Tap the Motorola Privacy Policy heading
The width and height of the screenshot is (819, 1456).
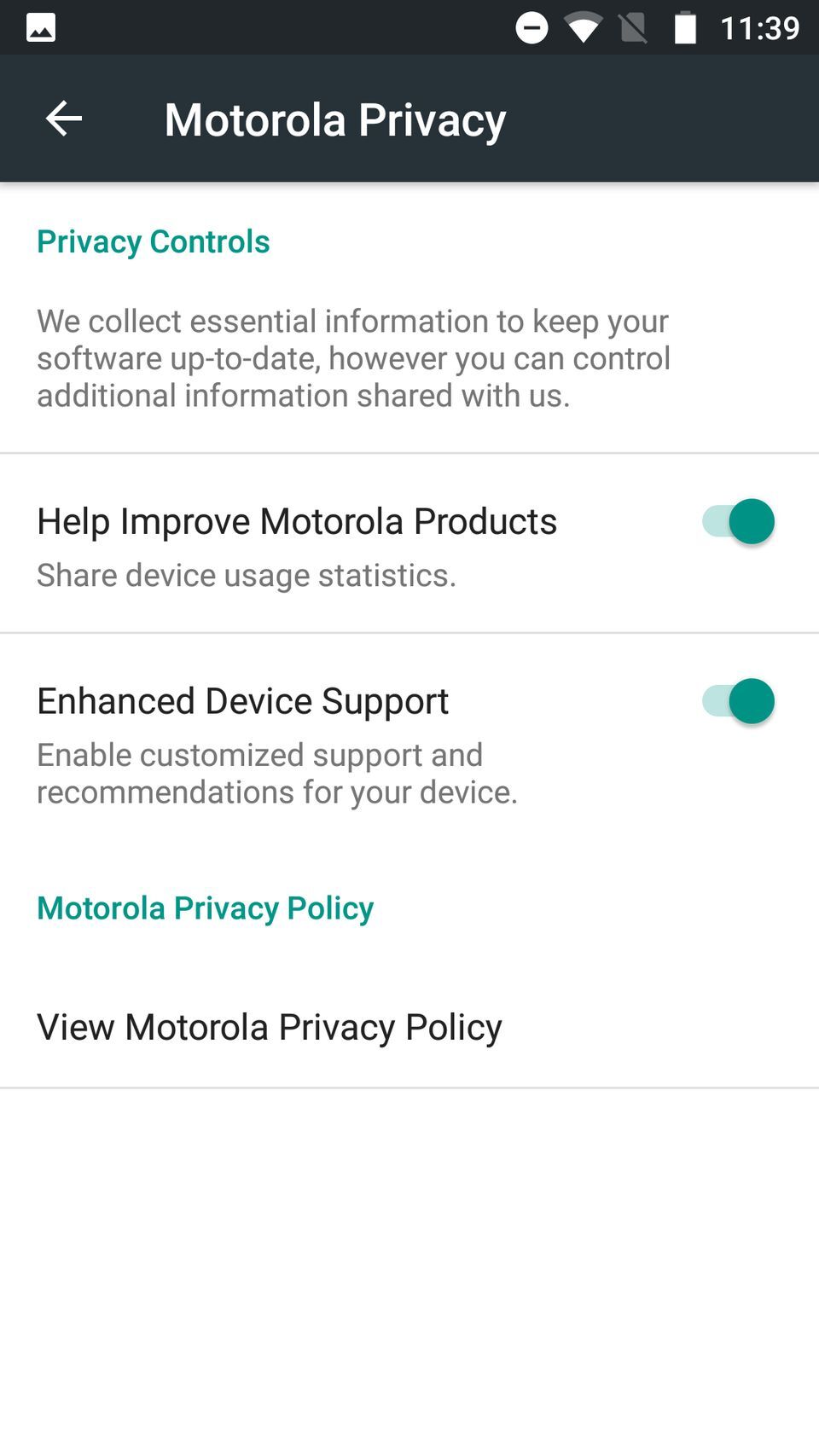click(205, 908)
